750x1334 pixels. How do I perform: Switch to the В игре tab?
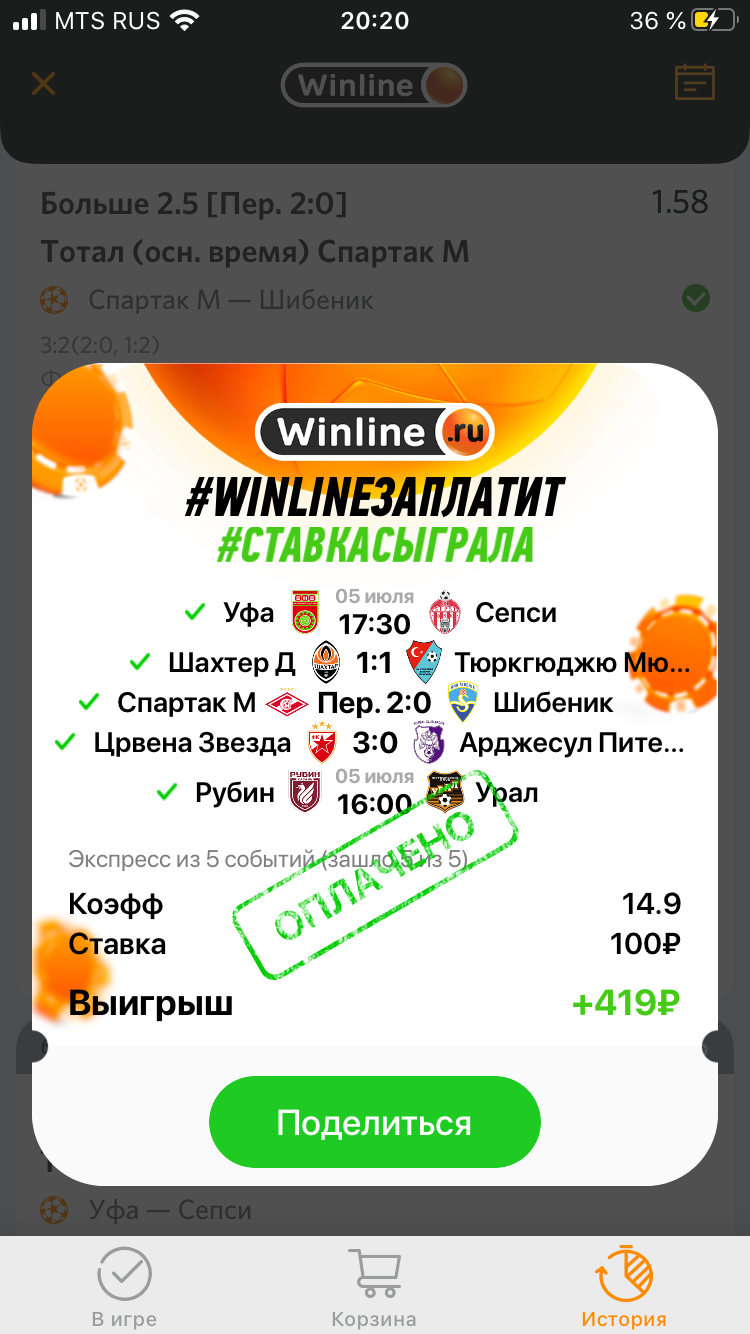(124, 1288)
